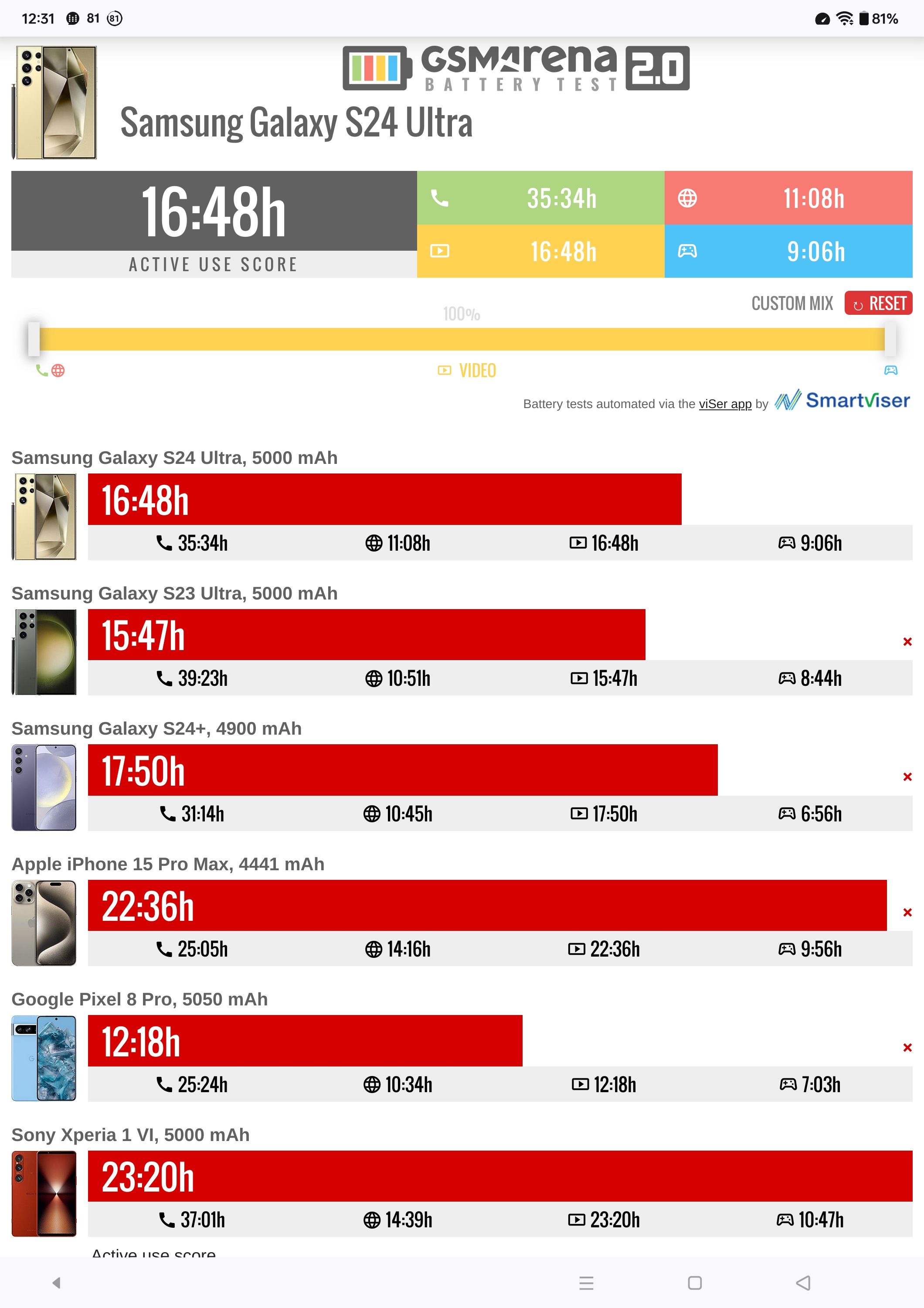
Task: Open the recent apps view
Action: coord(586,1282)
